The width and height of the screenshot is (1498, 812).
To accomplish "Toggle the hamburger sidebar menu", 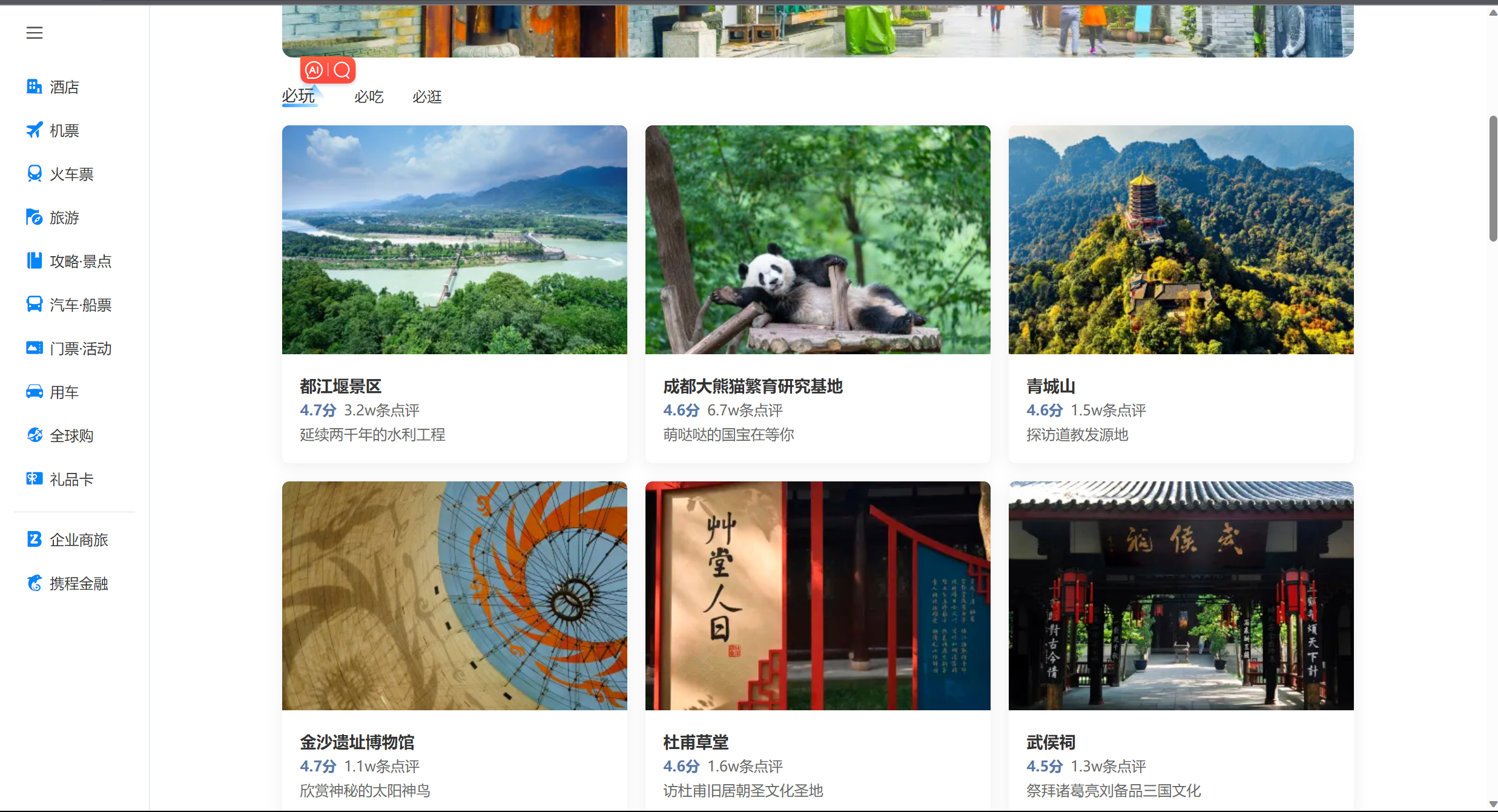I will 35,33.
